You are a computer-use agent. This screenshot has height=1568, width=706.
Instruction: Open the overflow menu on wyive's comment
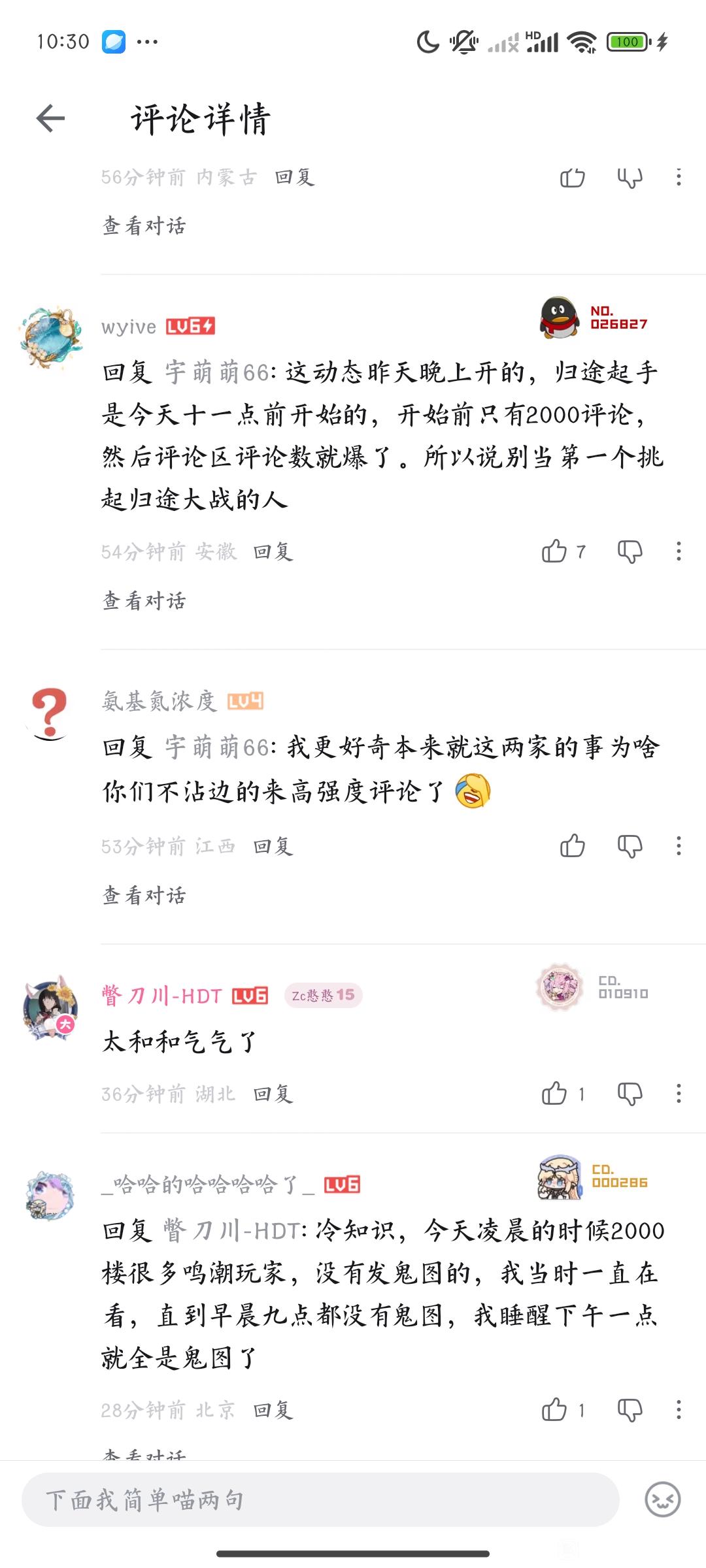679,551
